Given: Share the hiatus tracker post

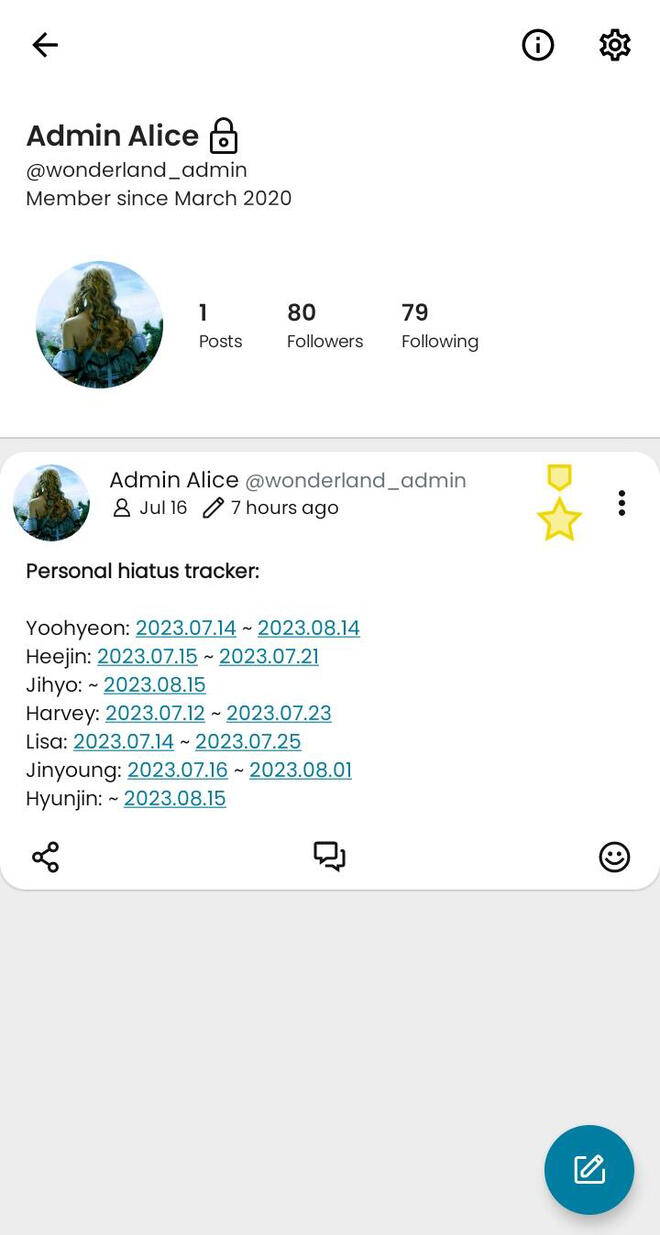Looking at the screenshot, I should coord(45,857).
